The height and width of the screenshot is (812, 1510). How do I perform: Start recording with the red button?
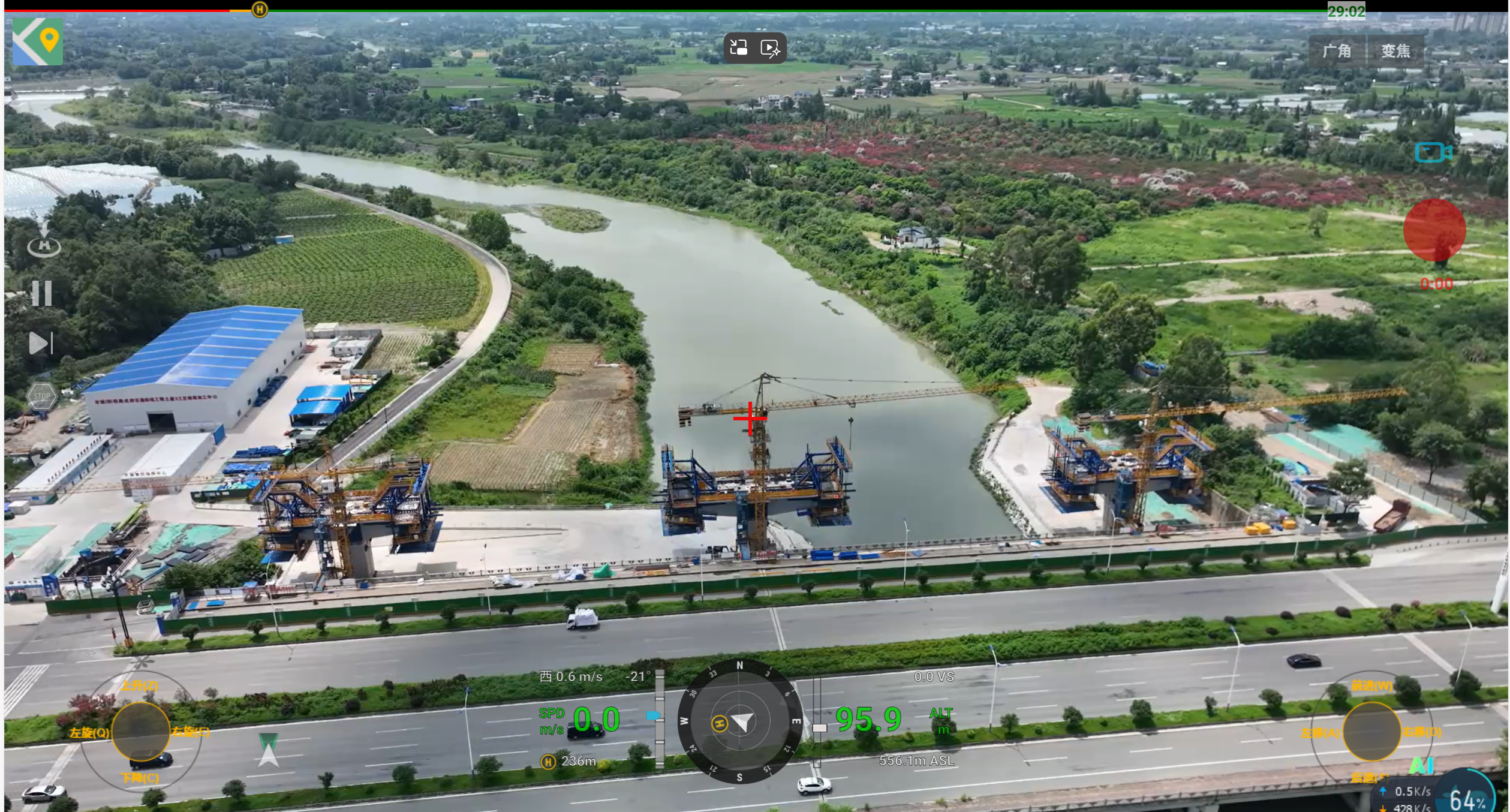[1434, 230]
